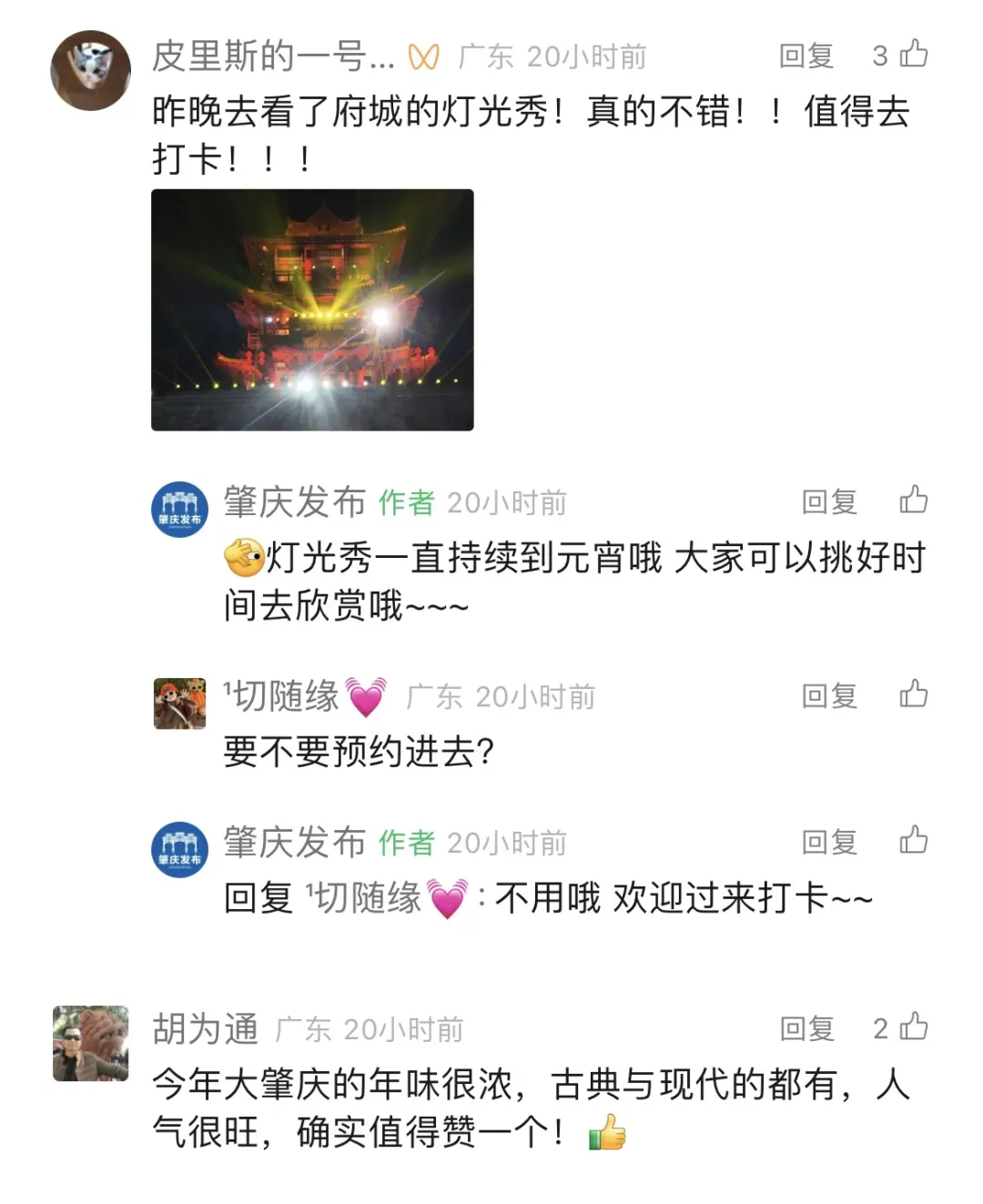Reply to 胡为通's comment
This screenshot has height=1204, width=983.
(x=806, y=1028)
